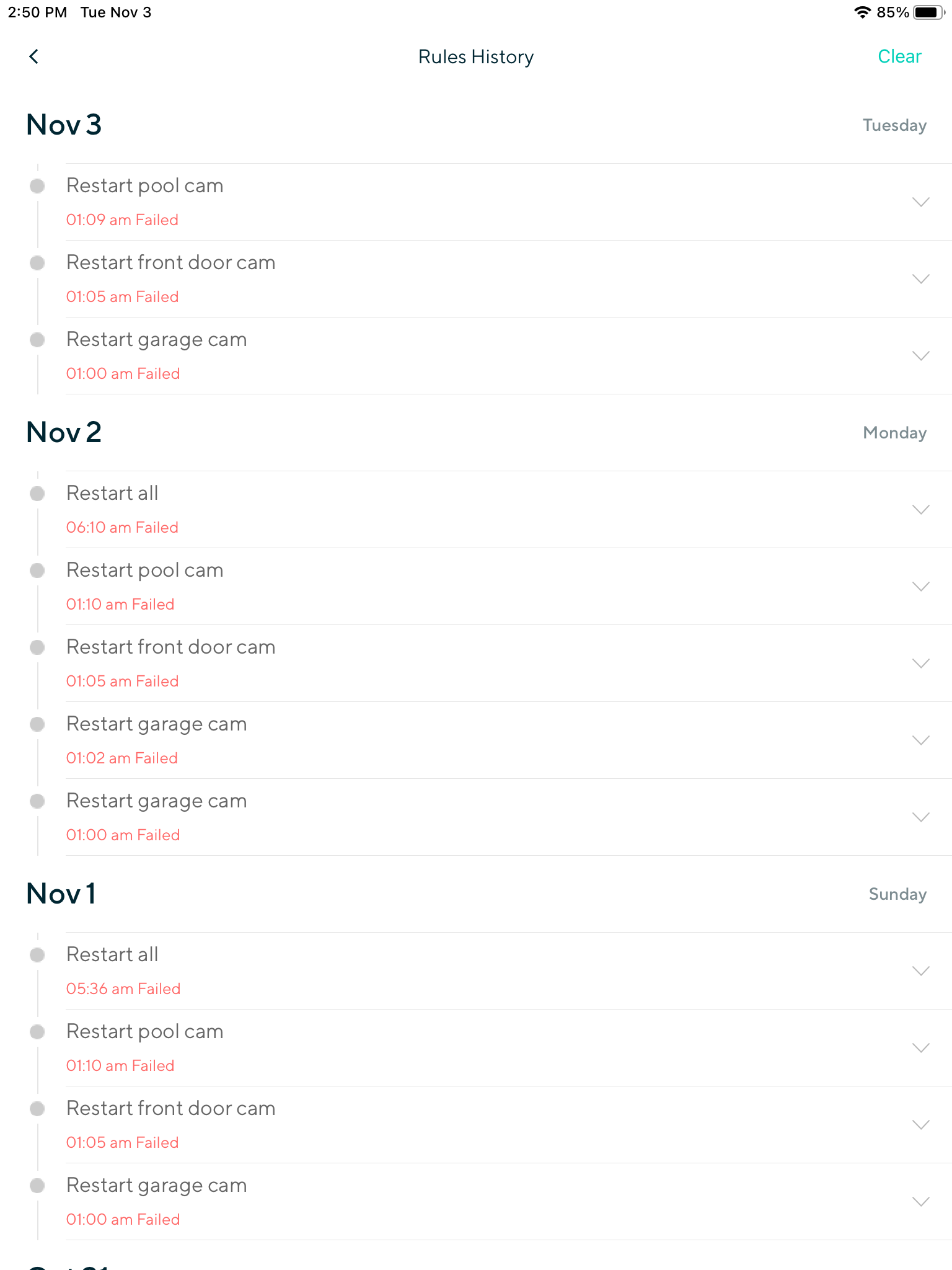Clear the rules history
The width and height of the screenshot is (952, 1270).
[x=899, y=56]
